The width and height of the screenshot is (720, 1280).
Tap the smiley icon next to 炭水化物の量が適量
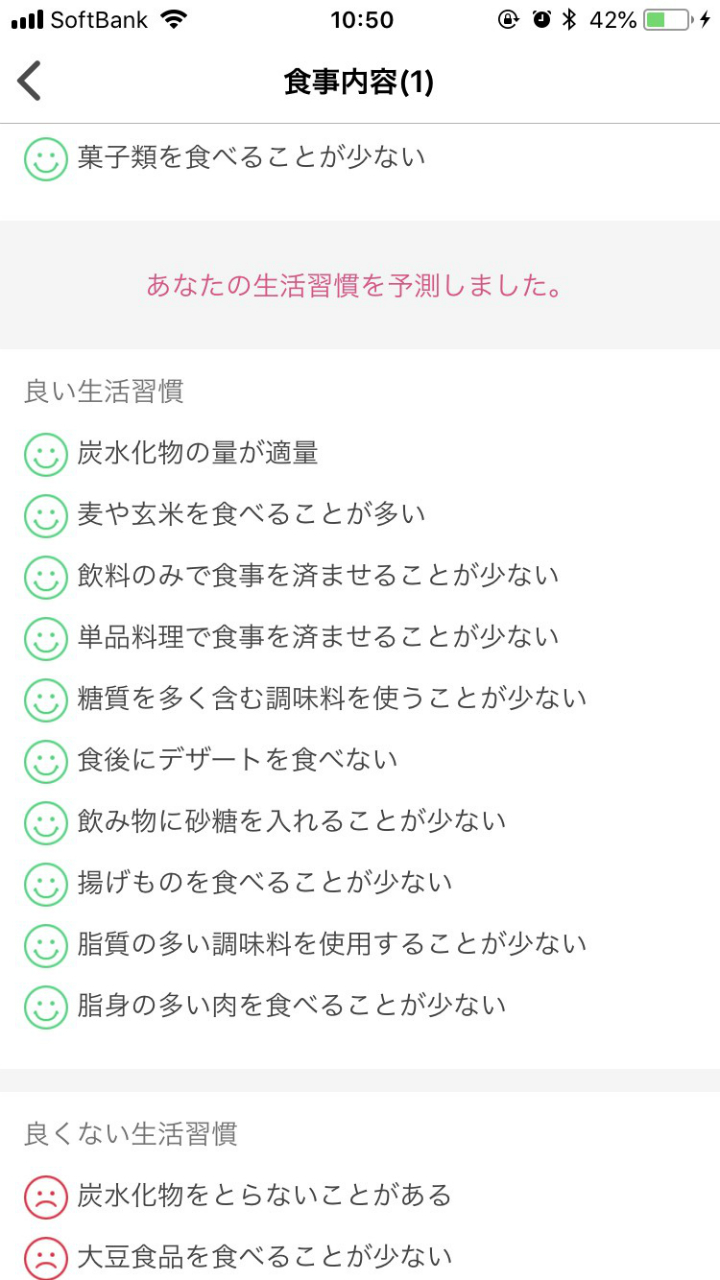click(46, 453)
